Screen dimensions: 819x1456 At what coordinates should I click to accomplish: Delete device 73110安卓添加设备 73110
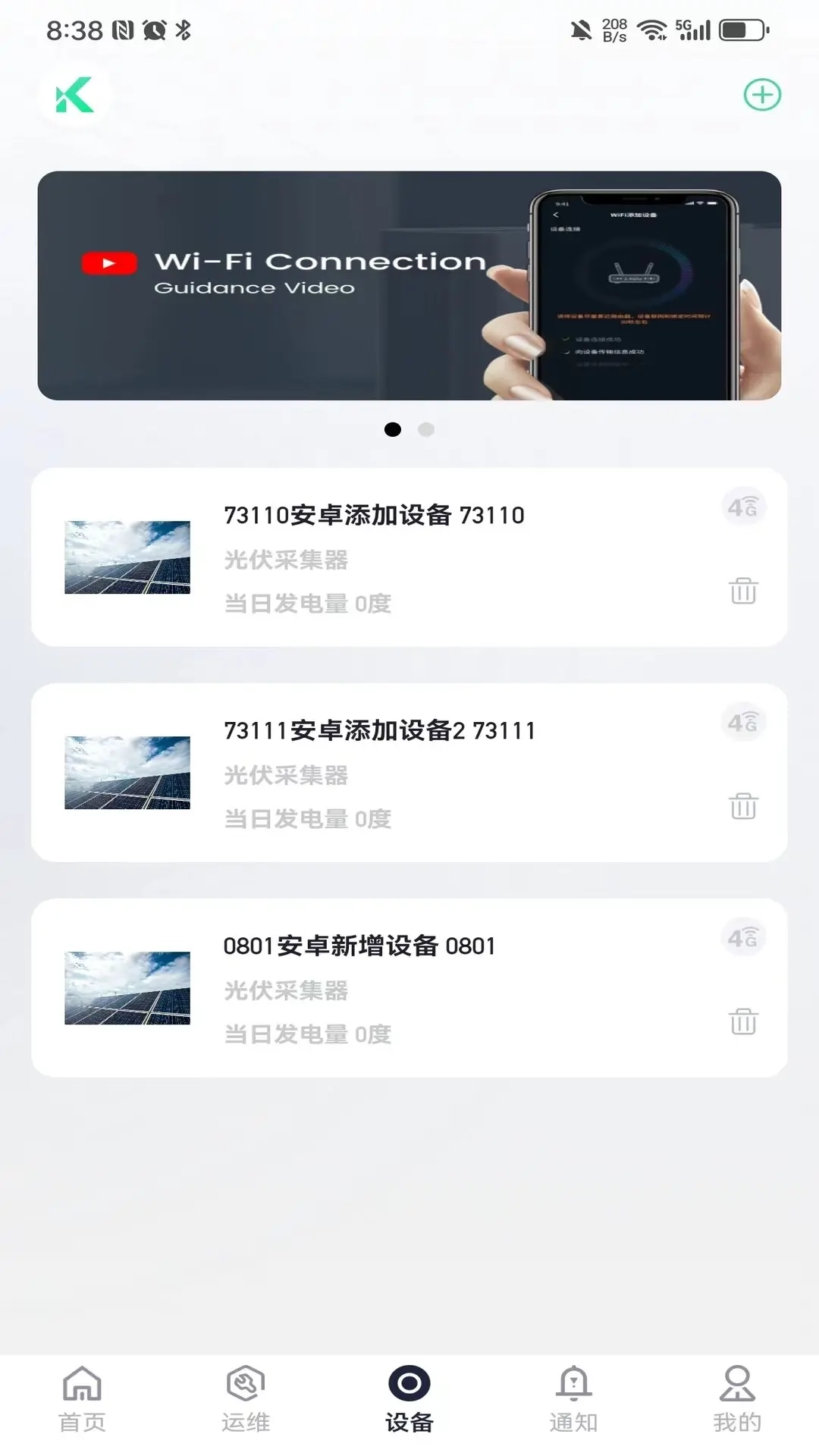point(743,591)
